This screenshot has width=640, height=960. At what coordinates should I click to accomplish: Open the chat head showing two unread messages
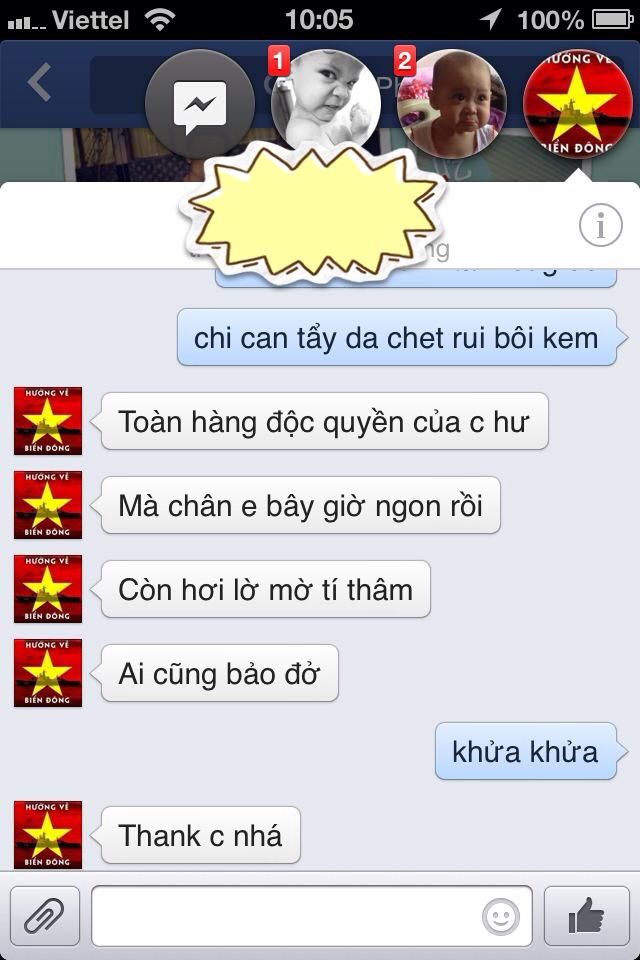click(452, 104)
